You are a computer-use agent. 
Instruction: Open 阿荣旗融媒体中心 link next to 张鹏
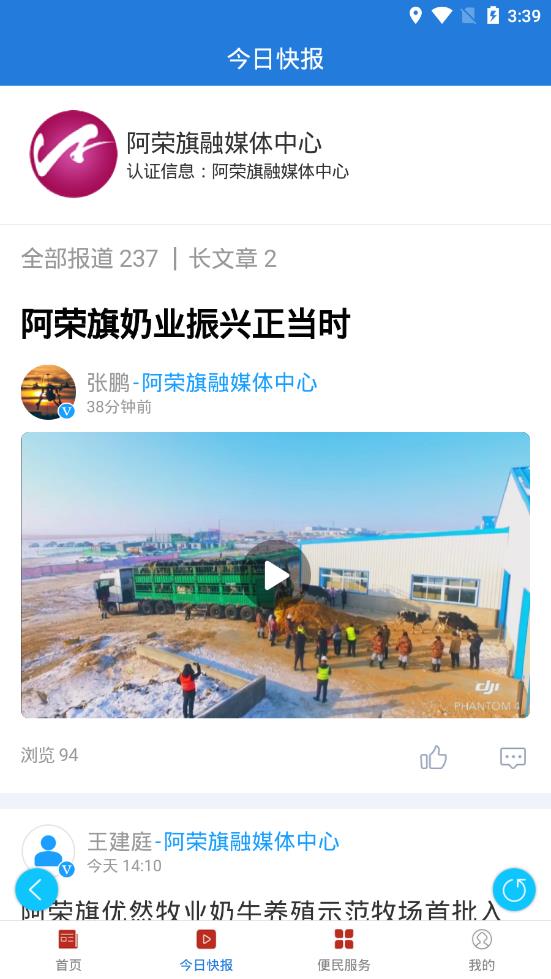click(230, 382)
